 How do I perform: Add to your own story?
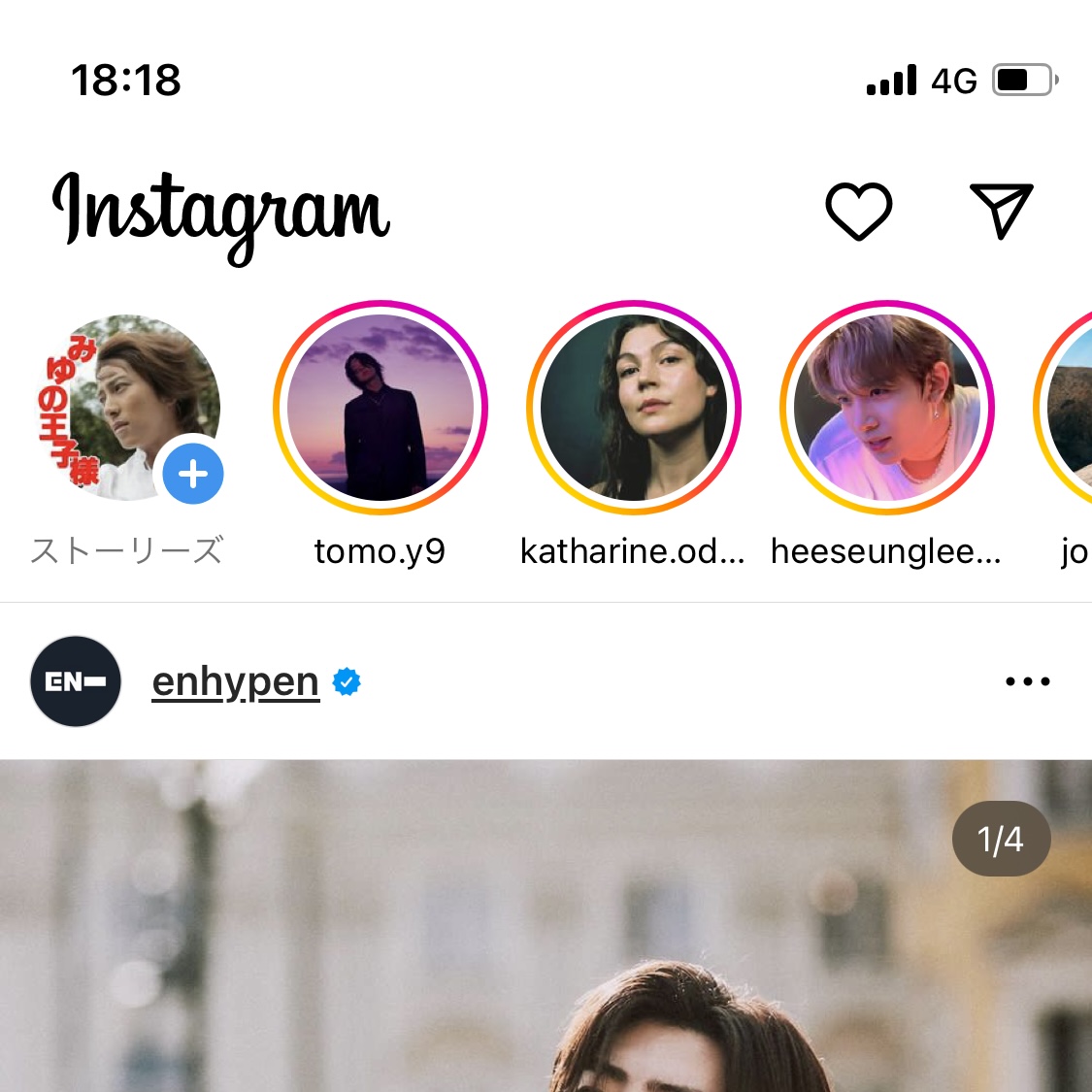click(x=193, y=475)
